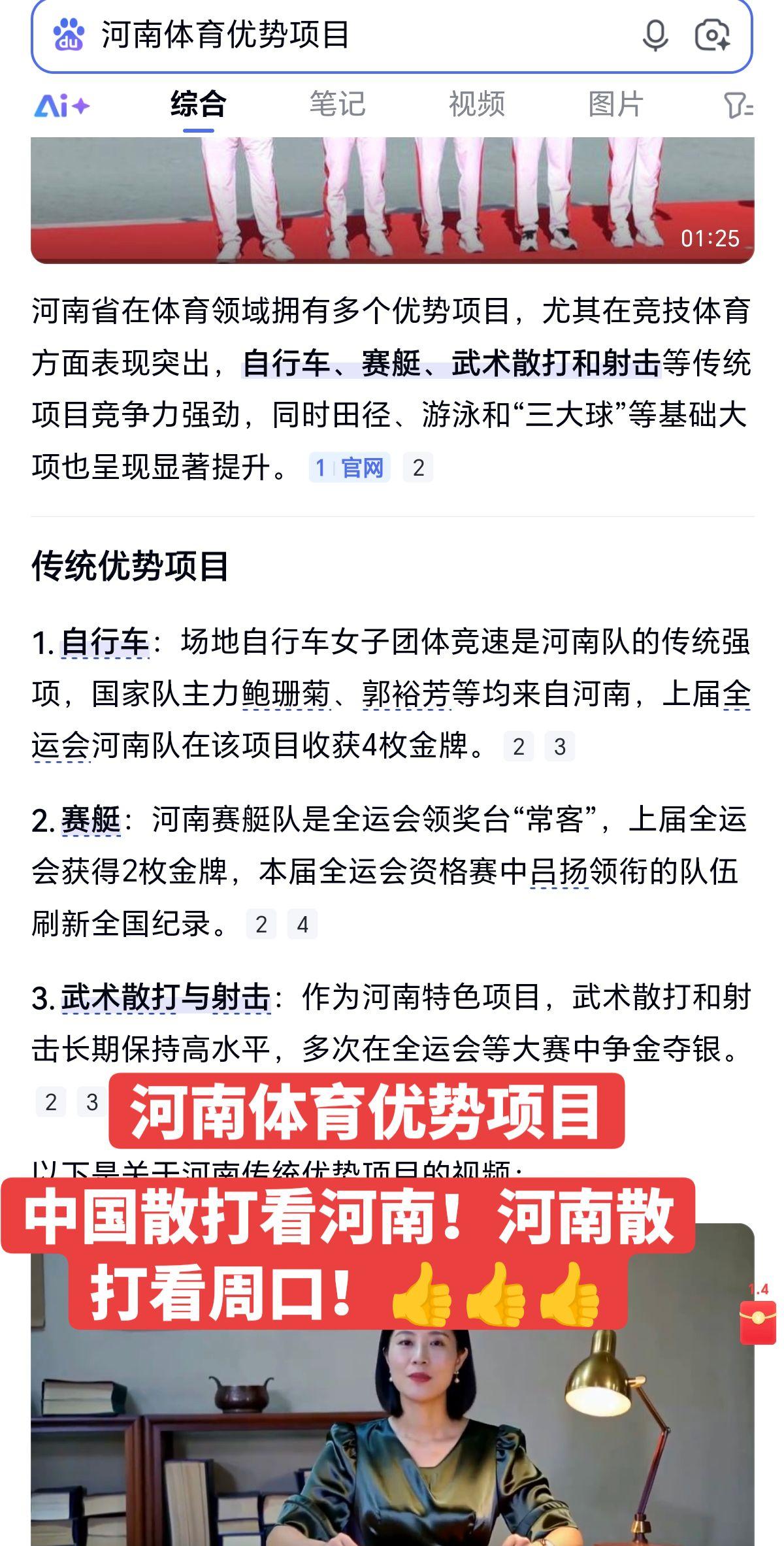784x1546 pixels.
Task: Open citation source 1 labeled 官网
Action: pos(351,467)
